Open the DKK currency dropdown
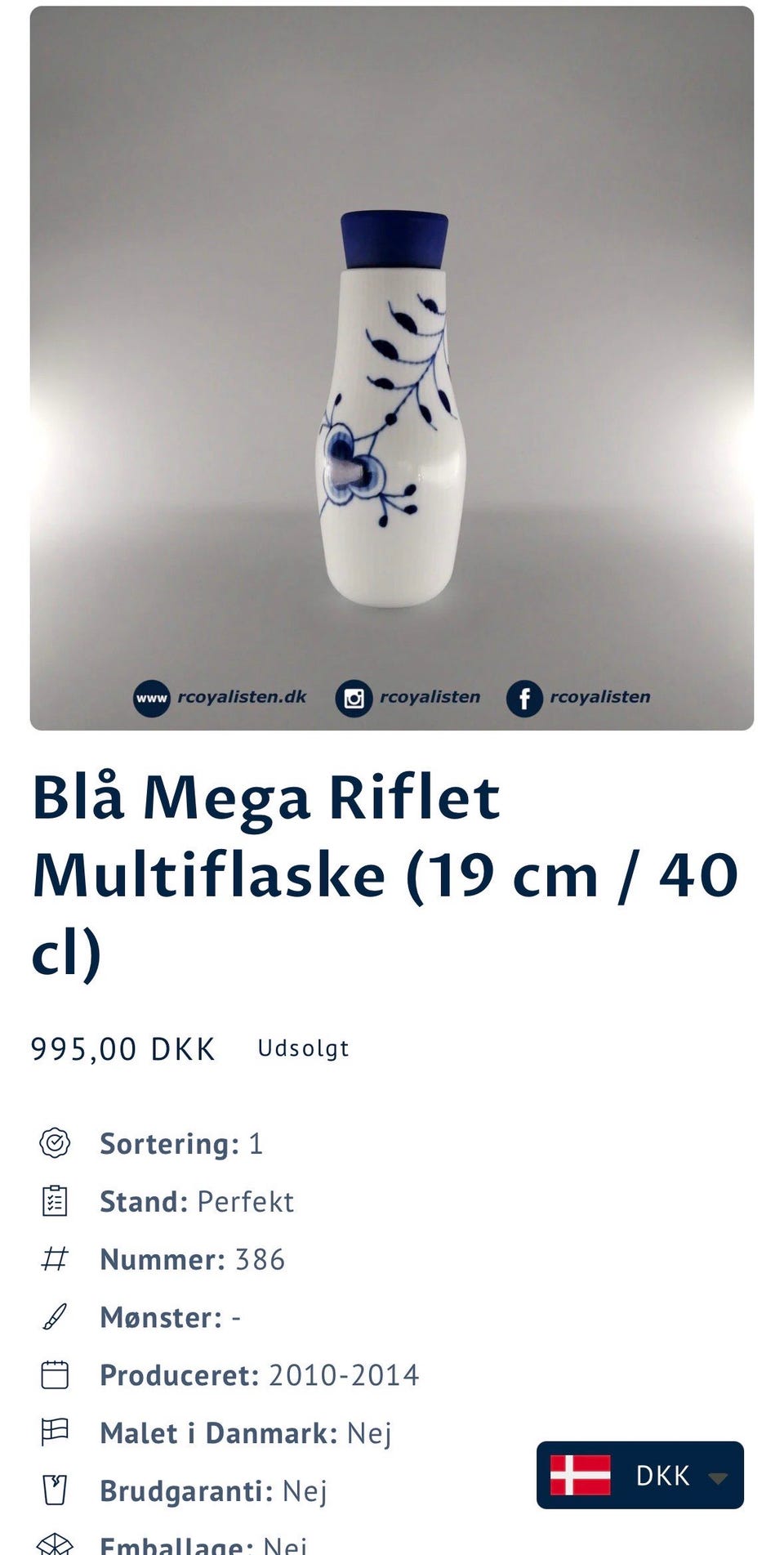784x1555 pixels. tap(641, 1474)
